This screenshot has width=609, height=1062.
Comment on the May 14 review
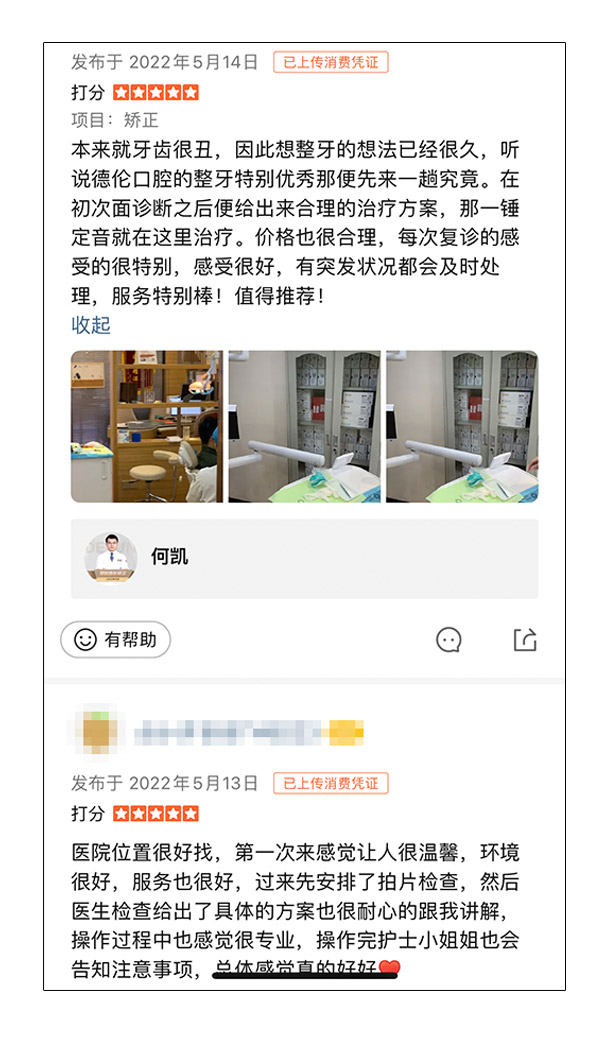[x=449, y=640]
